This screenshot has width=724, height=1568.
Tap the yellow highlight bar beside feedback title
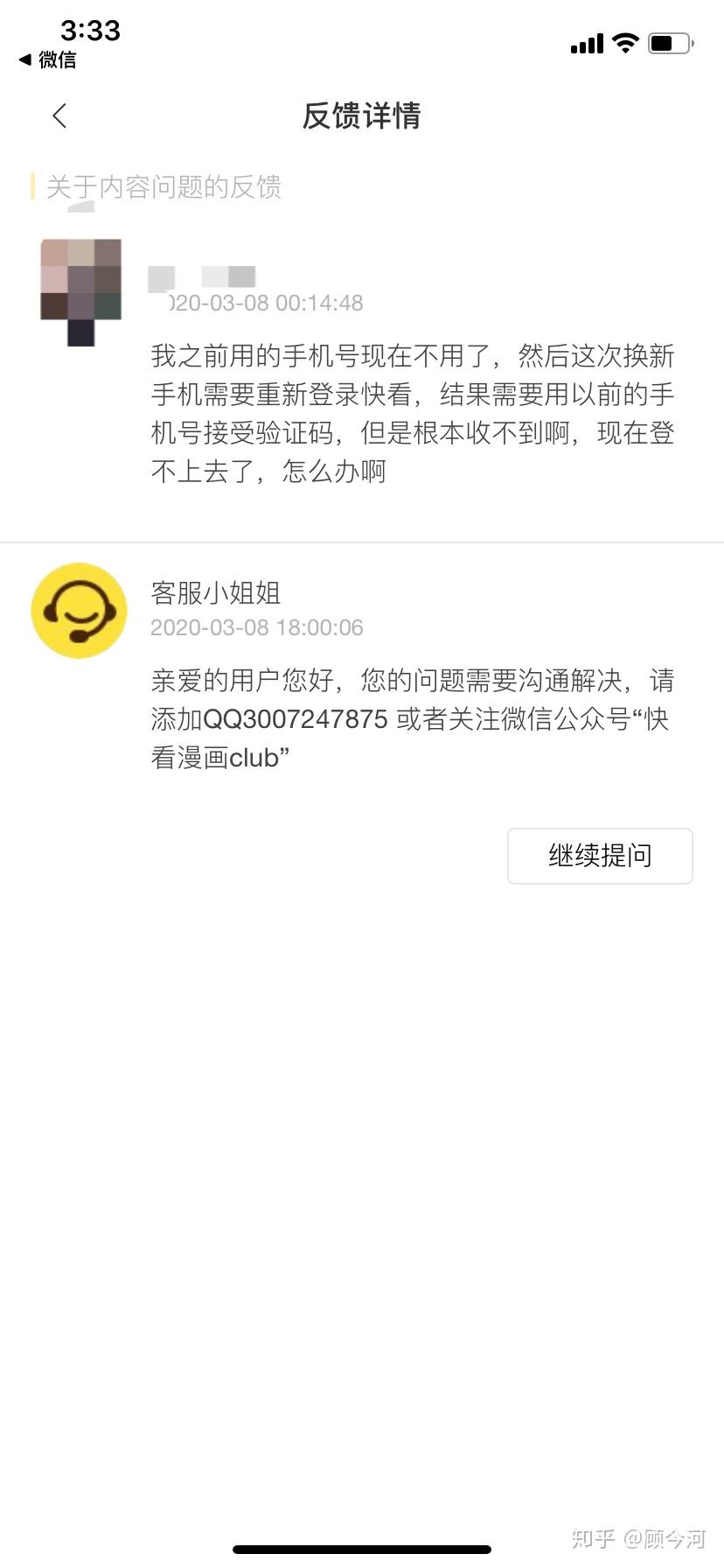tap(33, 186)
